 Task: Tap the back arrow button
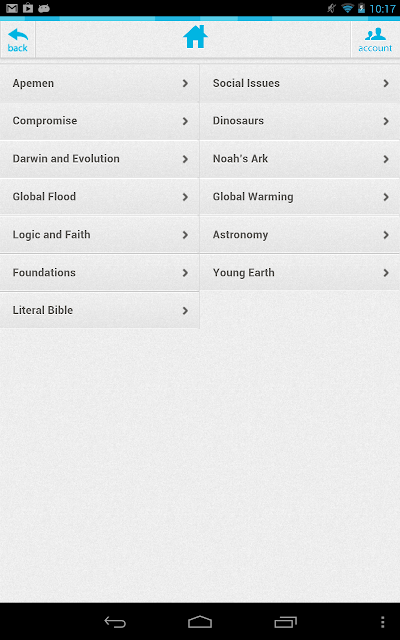(18, 40)
